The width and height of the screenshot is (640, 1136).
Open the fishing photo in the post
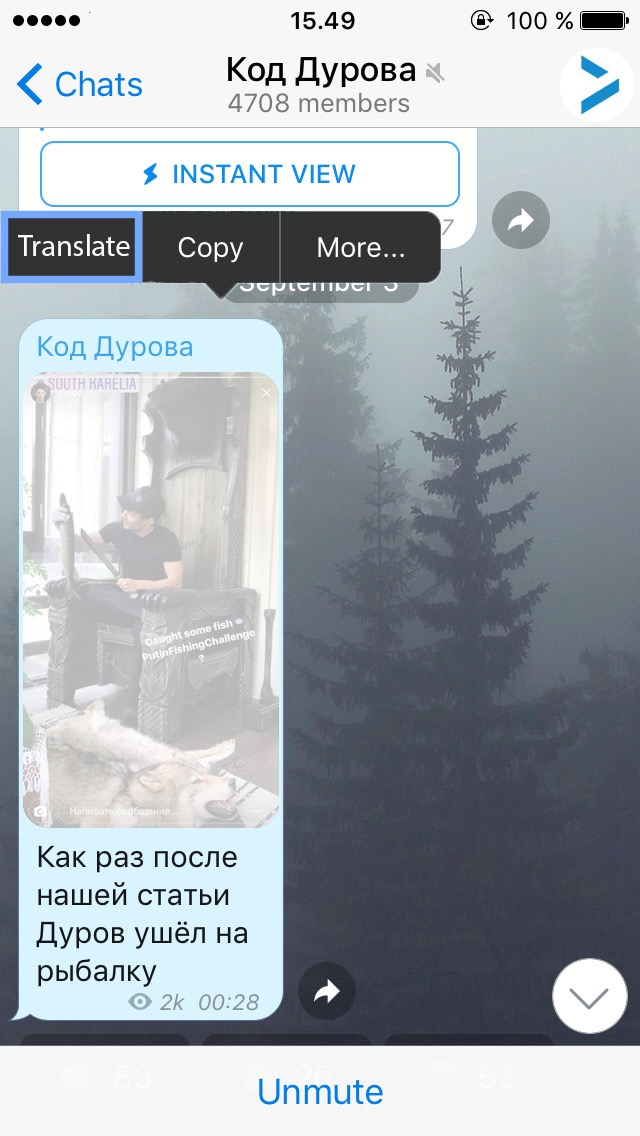[151, 600]
